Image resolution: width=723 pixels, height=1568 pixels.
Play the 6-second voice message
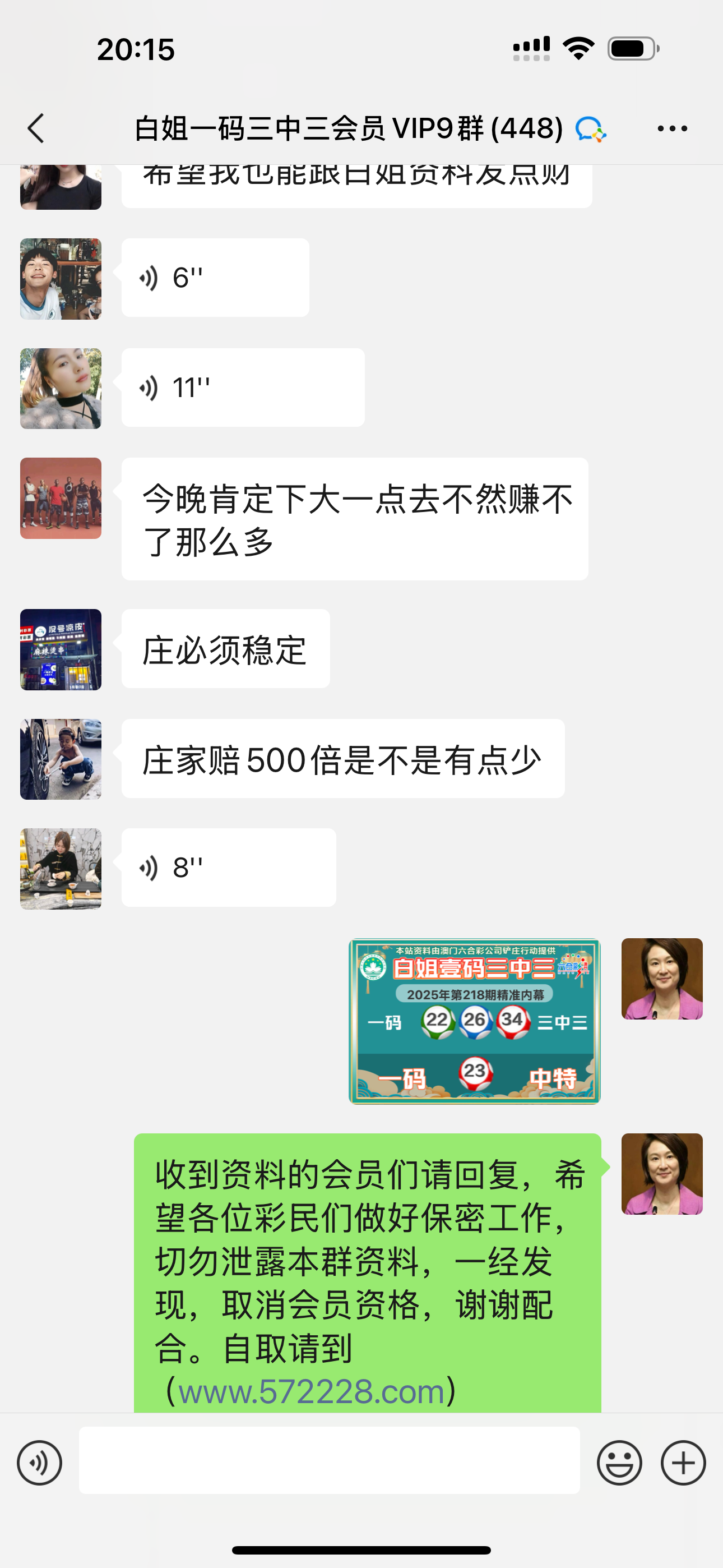tap(215, 278)
